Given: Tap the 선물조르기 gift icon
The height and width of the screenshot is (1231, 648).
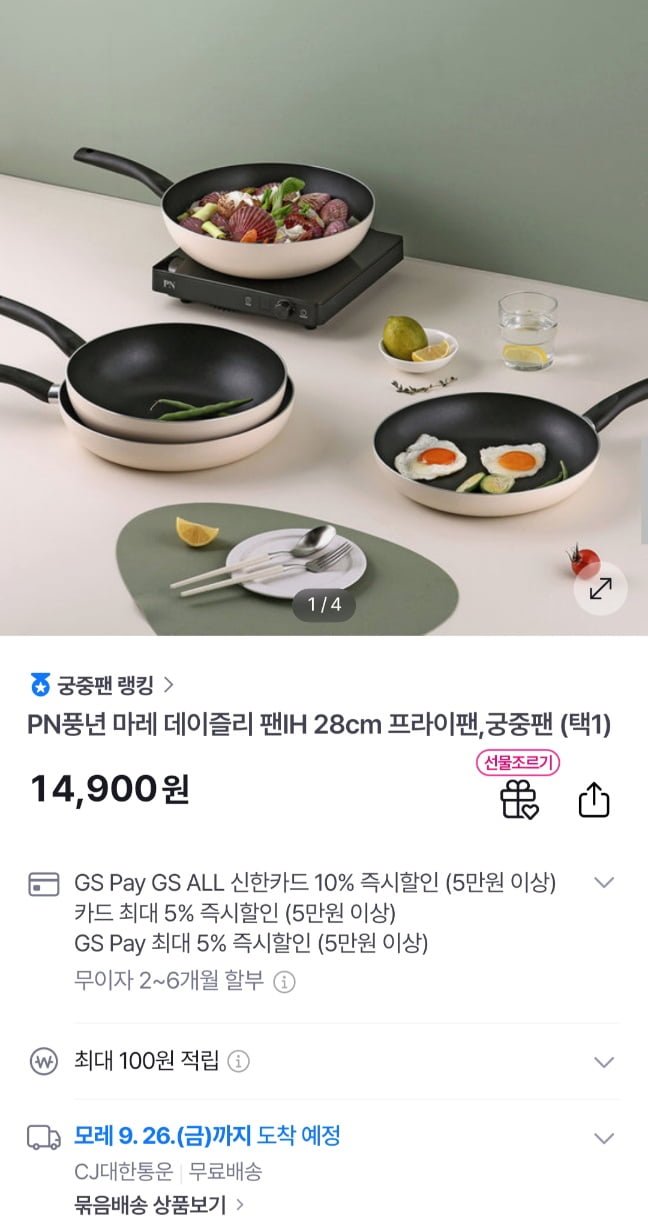Looking at the screenshot, I should pos(518,797).
